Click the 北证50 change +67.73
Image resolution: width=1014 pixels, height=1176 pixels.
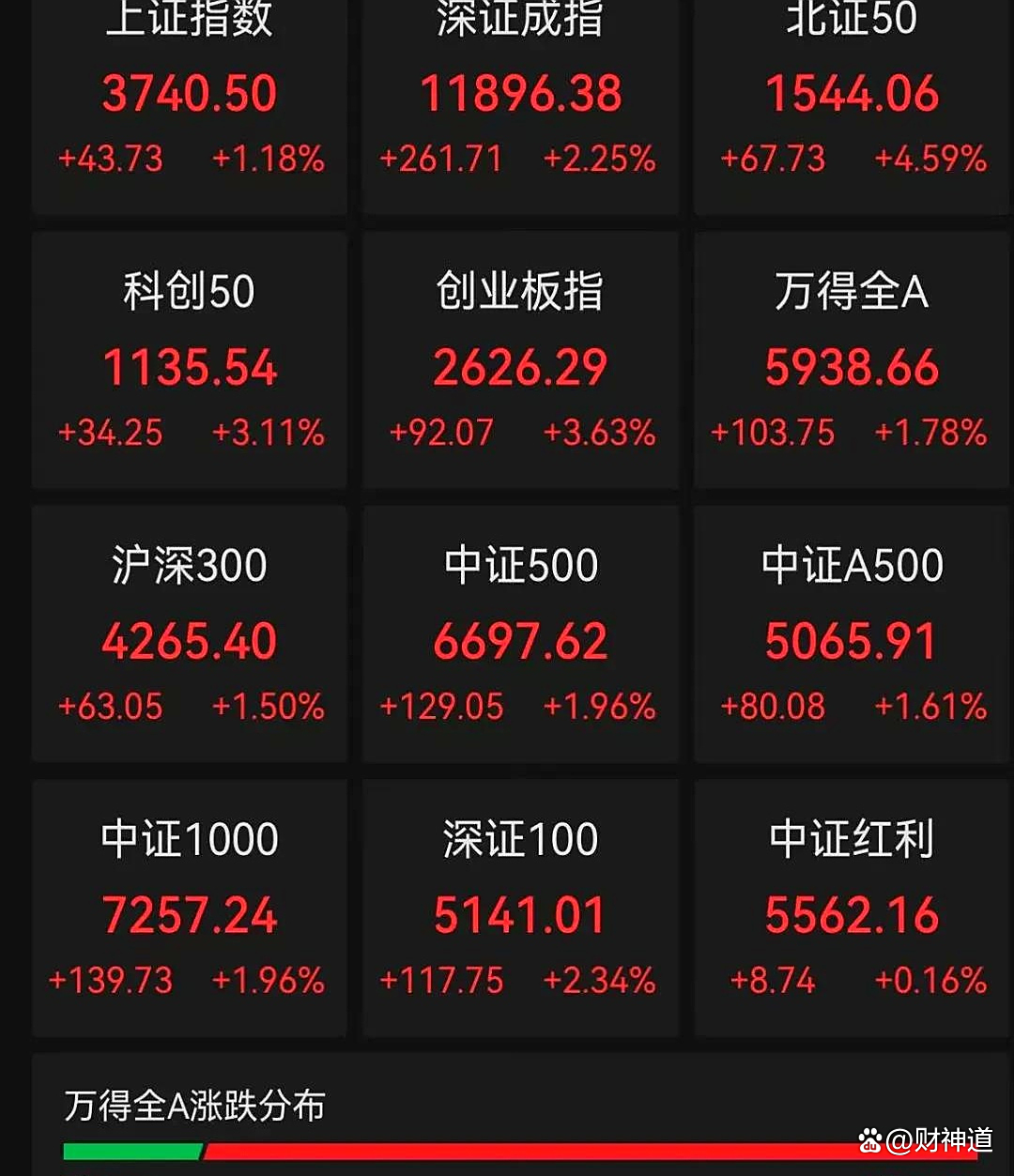(x=773, y=160)
